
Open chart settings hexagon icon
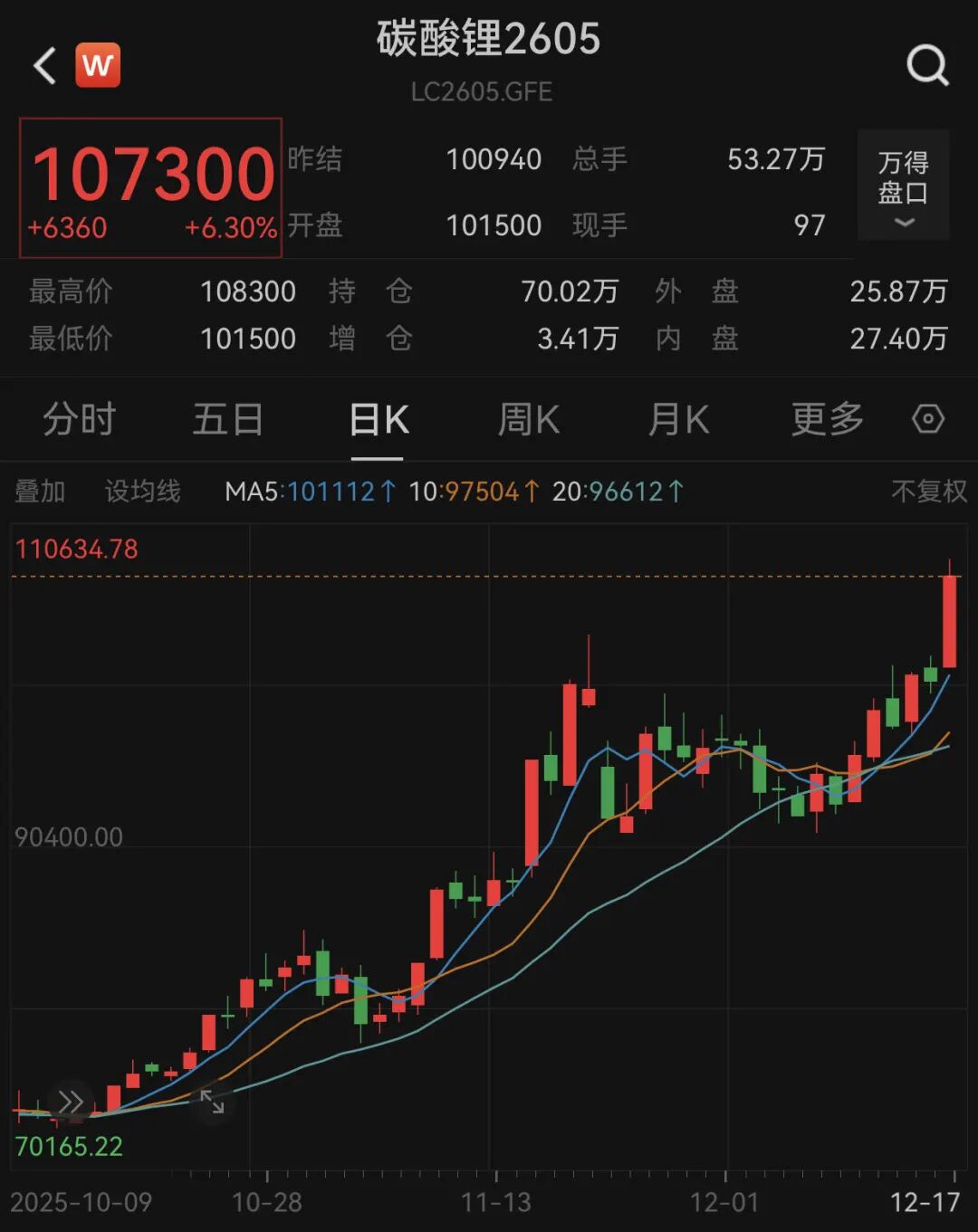point(928,419)
